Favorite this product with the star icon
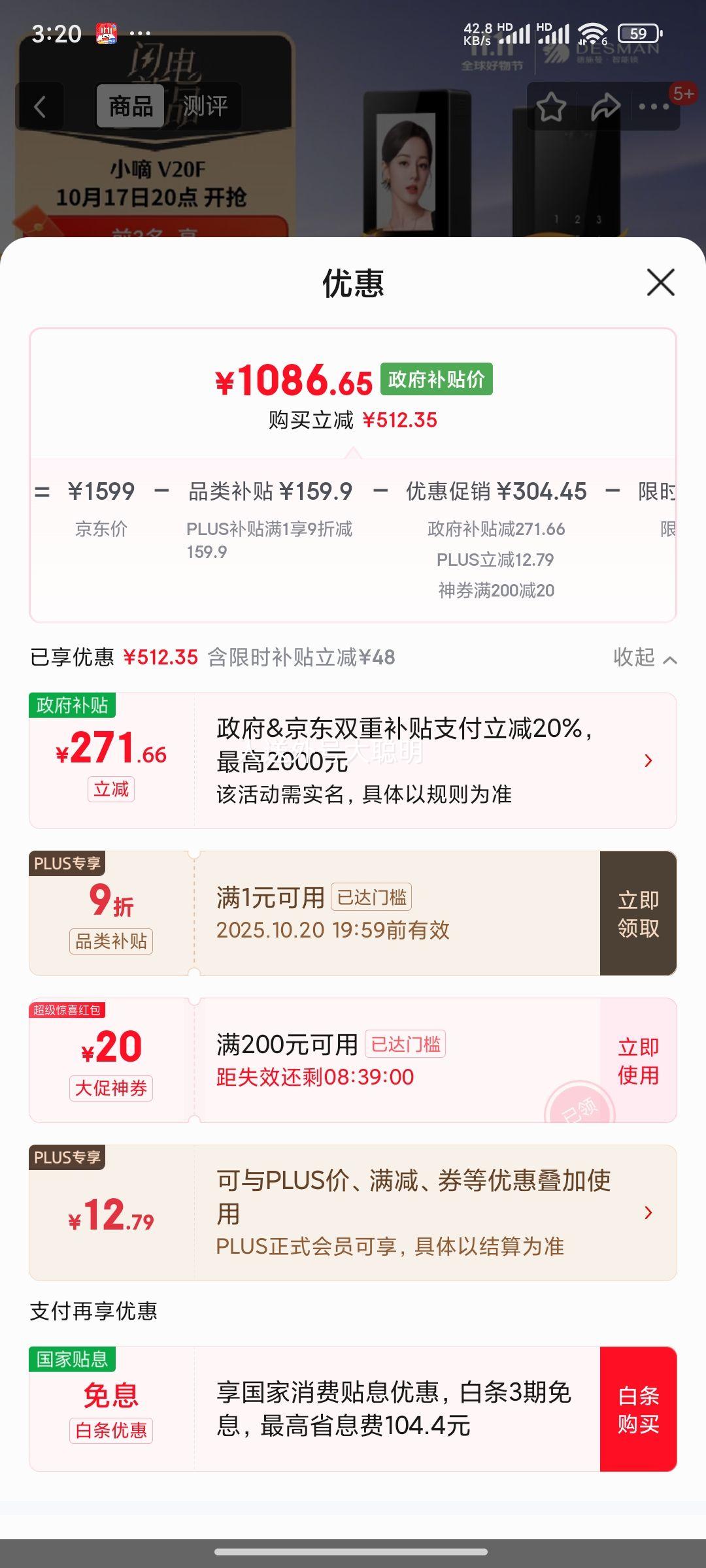 (x=551, y=106)
